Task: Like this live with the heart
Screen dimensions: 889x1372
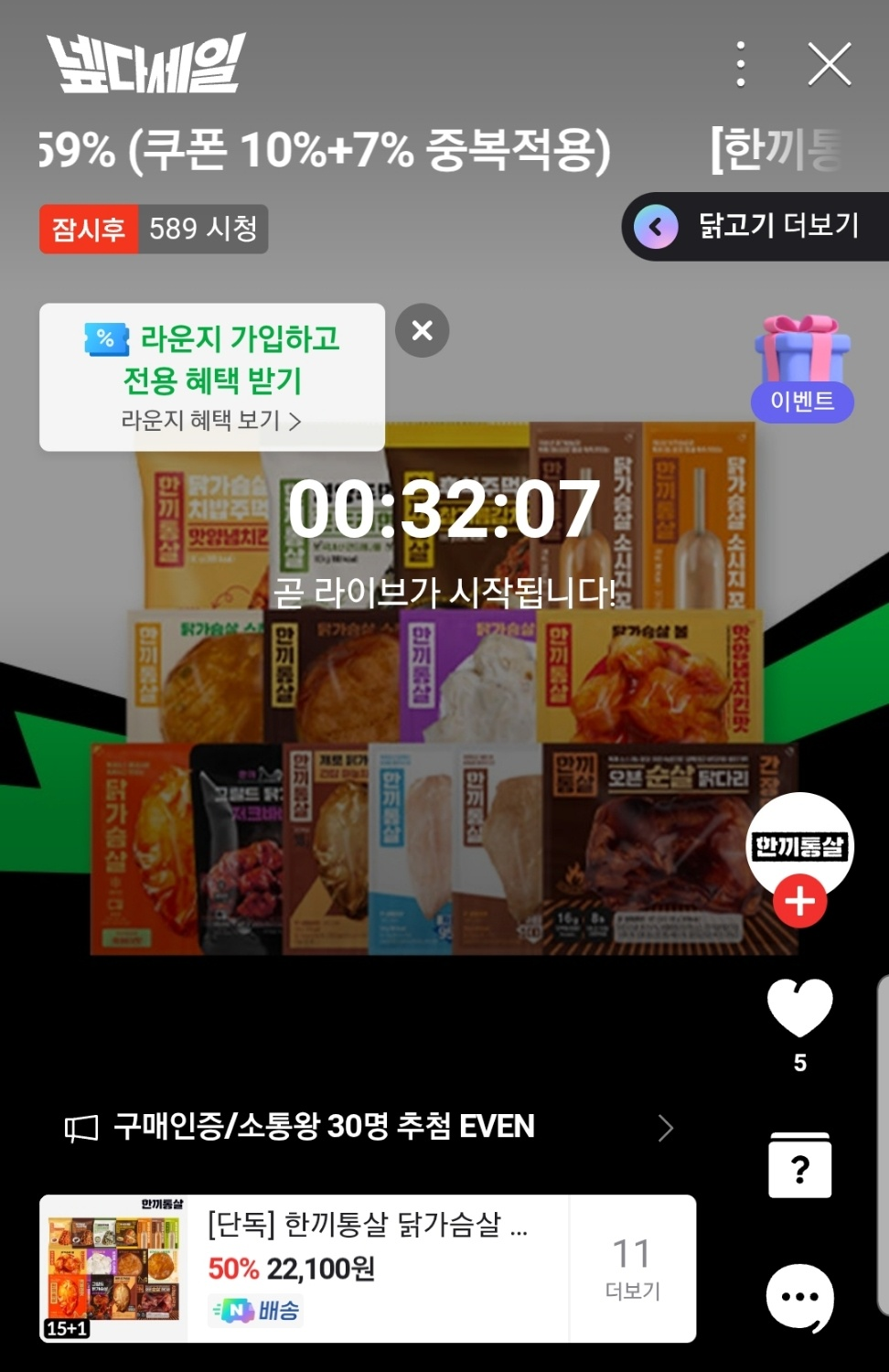Action: point(800,1007)
